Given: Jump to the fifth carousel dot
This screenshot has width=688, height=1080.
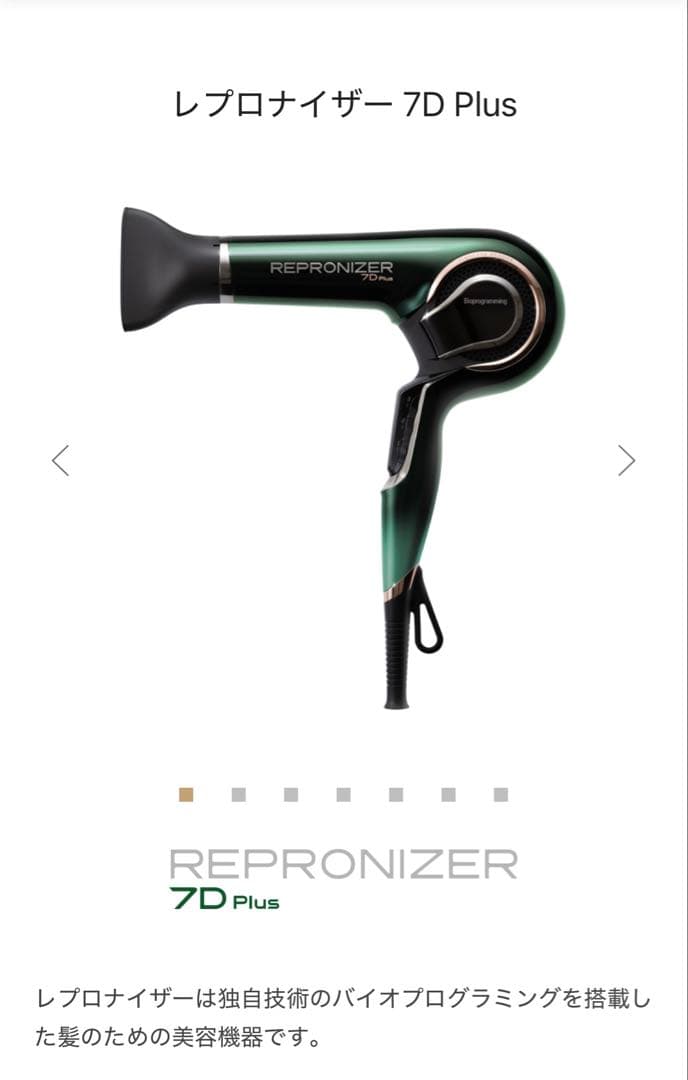Looking at the screenshot, I should (396, 795).
